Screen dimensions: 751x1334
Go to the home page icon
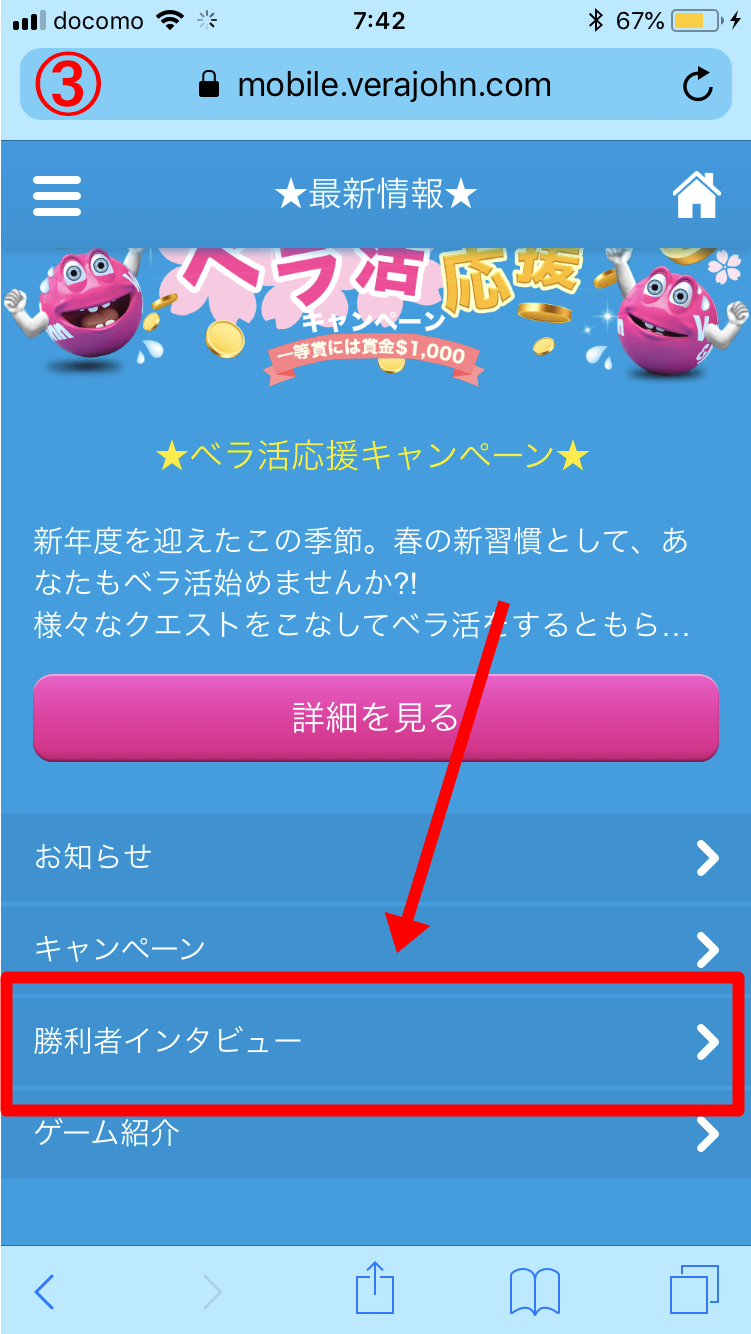697,195
